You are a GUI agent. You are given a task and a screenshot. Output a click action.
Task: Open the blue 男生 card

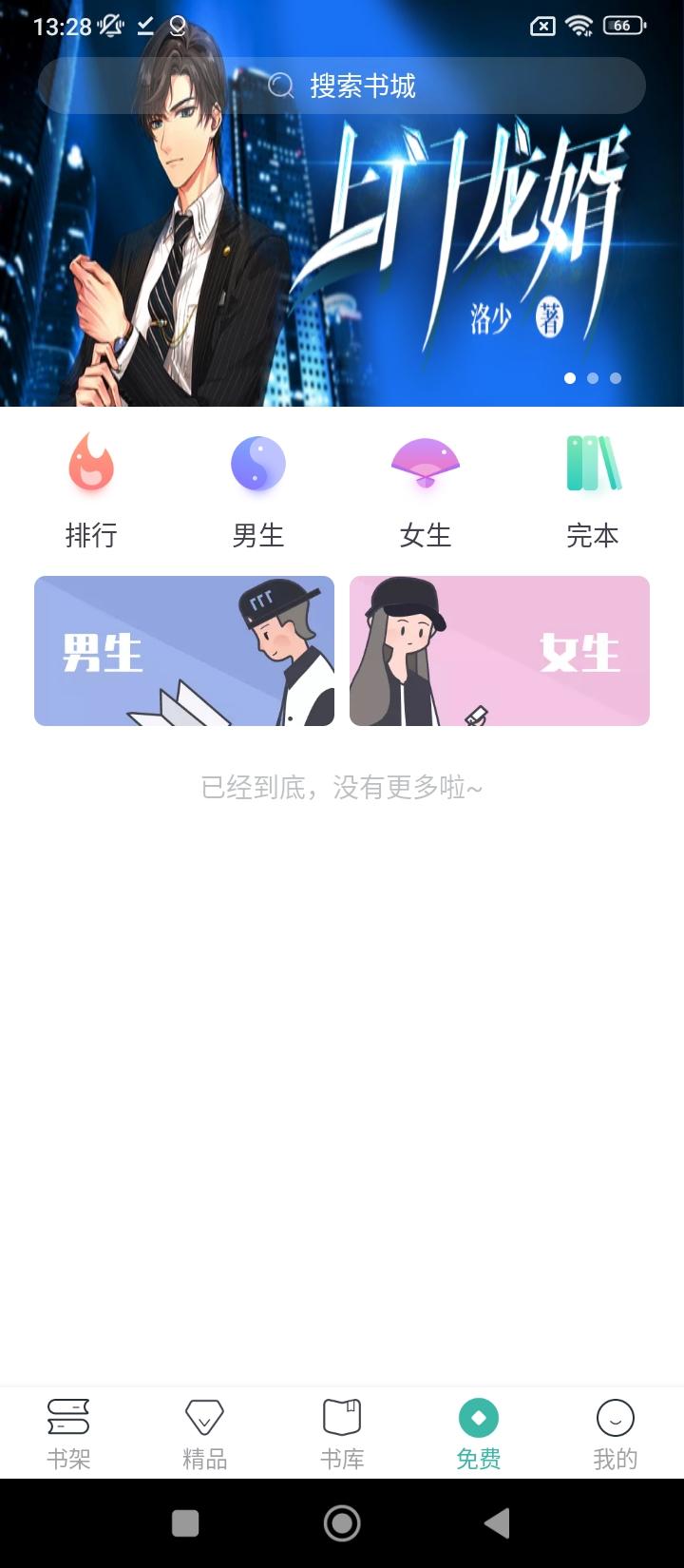(184, 651)
